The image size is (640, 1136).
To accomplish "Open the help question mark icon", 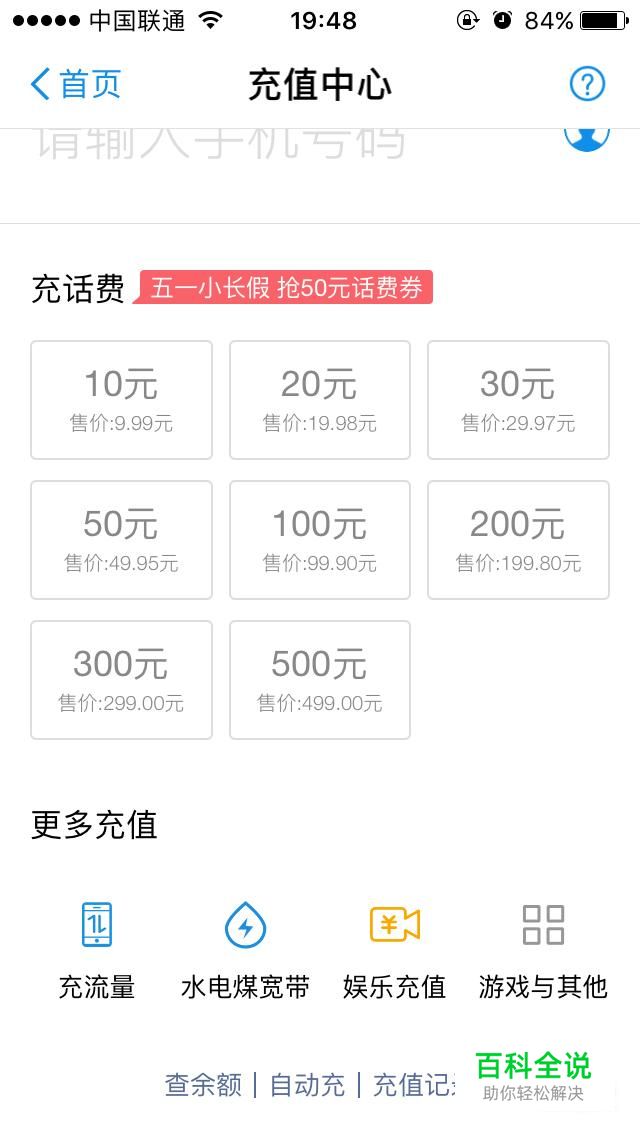I will pos(586,85).
